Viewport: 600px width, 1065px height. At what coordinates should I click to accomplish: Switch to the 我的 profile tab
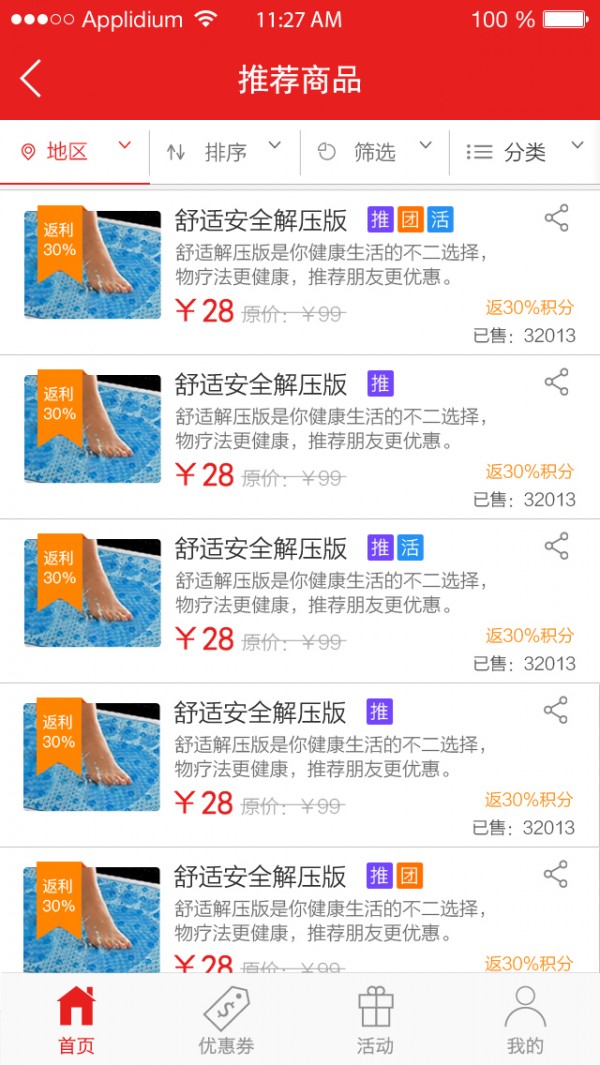(x=525, y=1020)
